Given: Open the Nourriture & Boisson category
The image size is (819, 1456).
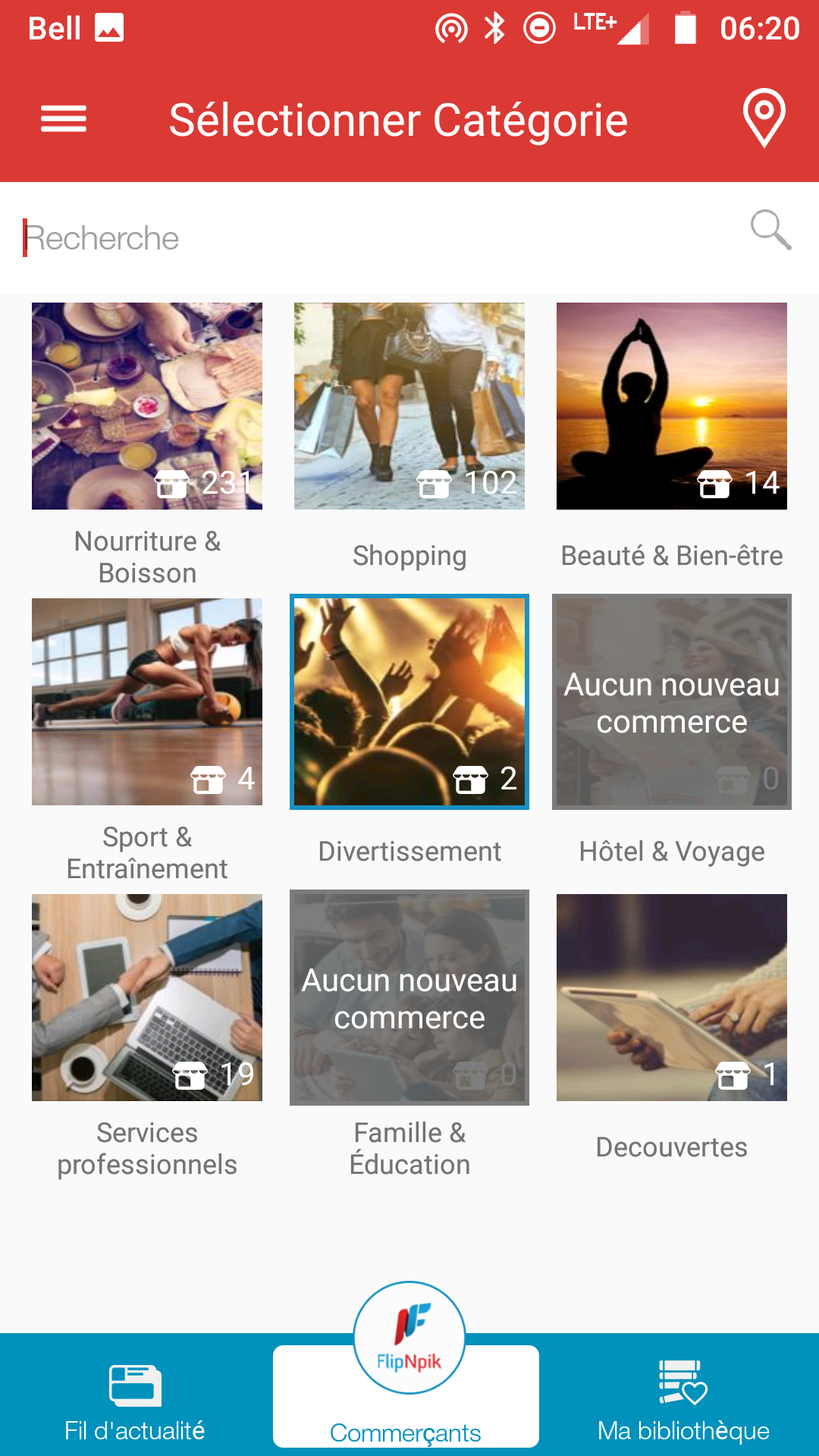Looking at the screenshot, I should (x=147, y=406).
